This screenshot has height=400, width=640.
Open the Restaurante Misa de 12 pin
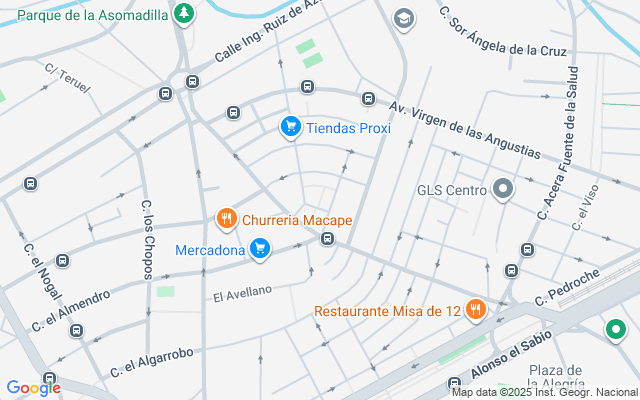click(x=476, y=310)
